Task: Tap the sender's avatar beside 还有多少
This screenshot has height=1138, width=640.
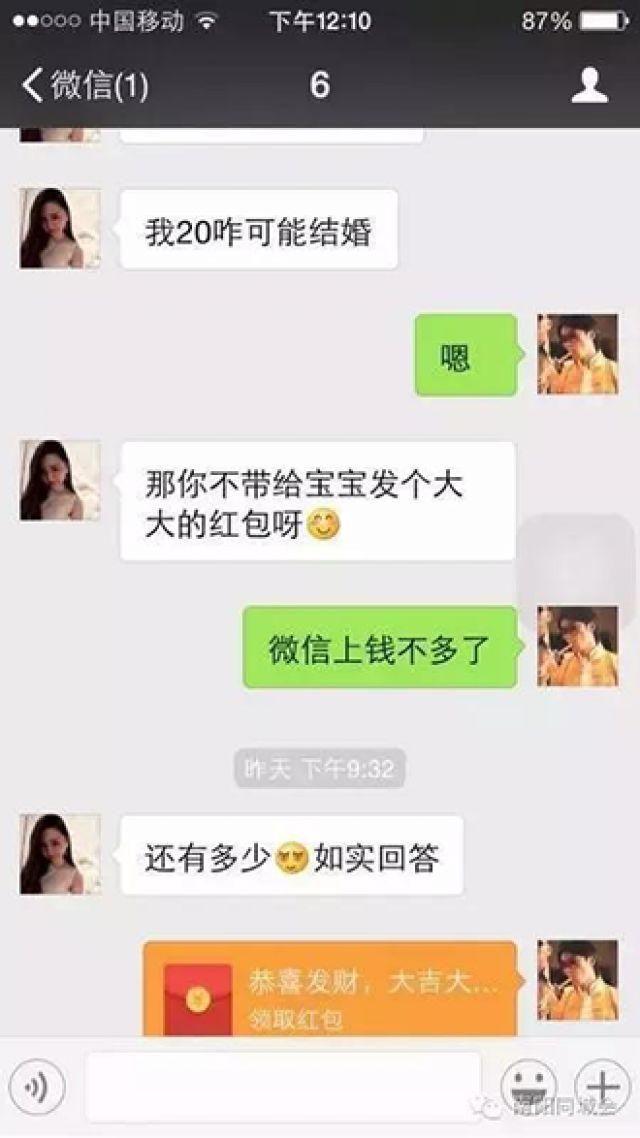Action: pos(60,854)
